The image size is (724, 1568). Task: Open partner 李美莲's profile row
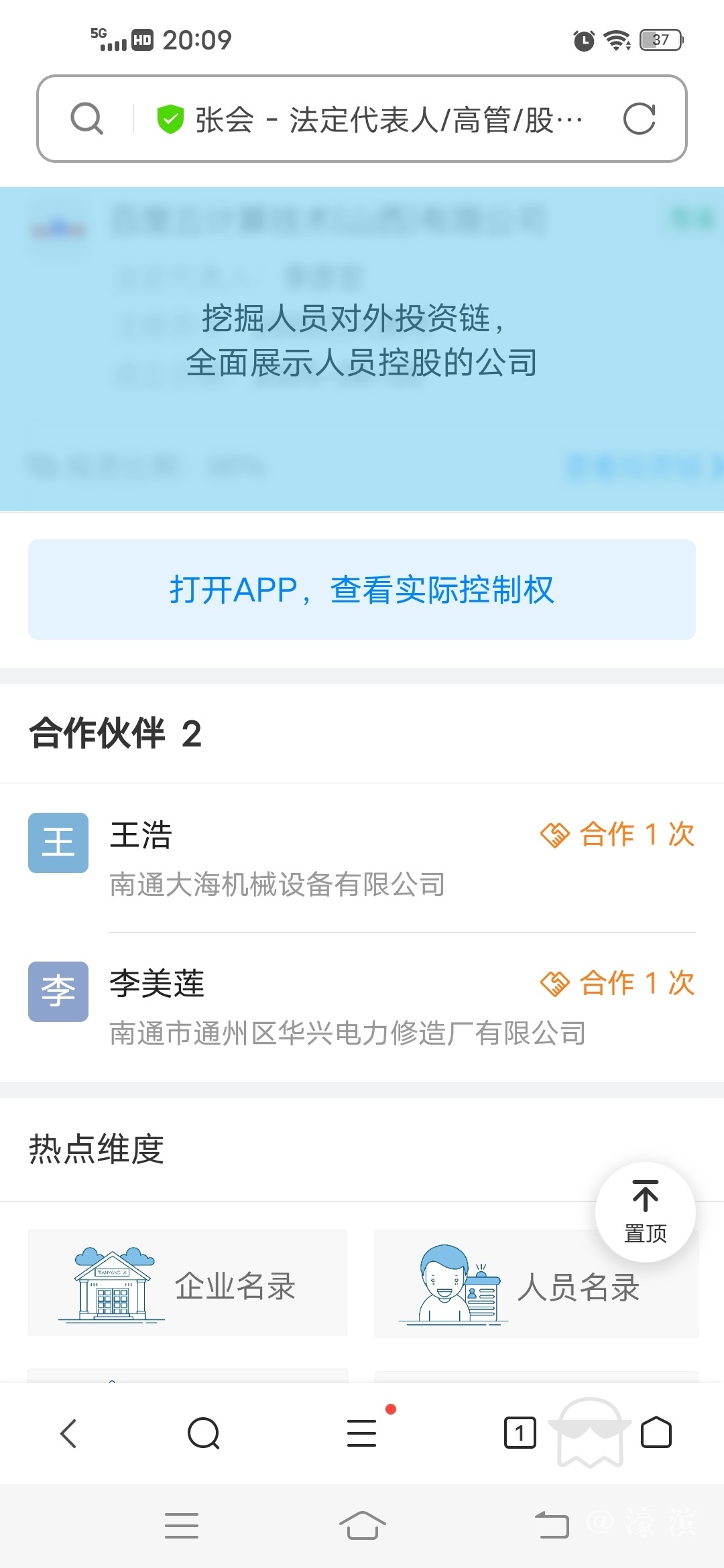coord(362,1006)
